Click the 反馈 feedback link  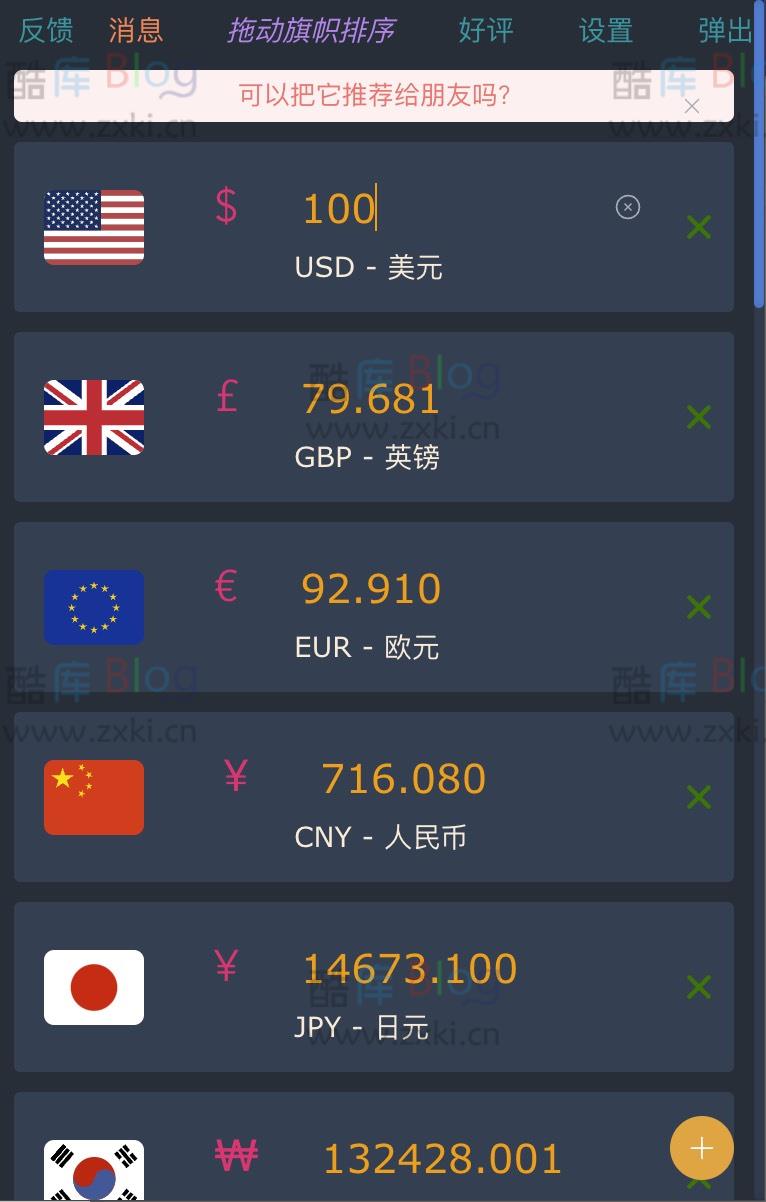coord(43,32)
